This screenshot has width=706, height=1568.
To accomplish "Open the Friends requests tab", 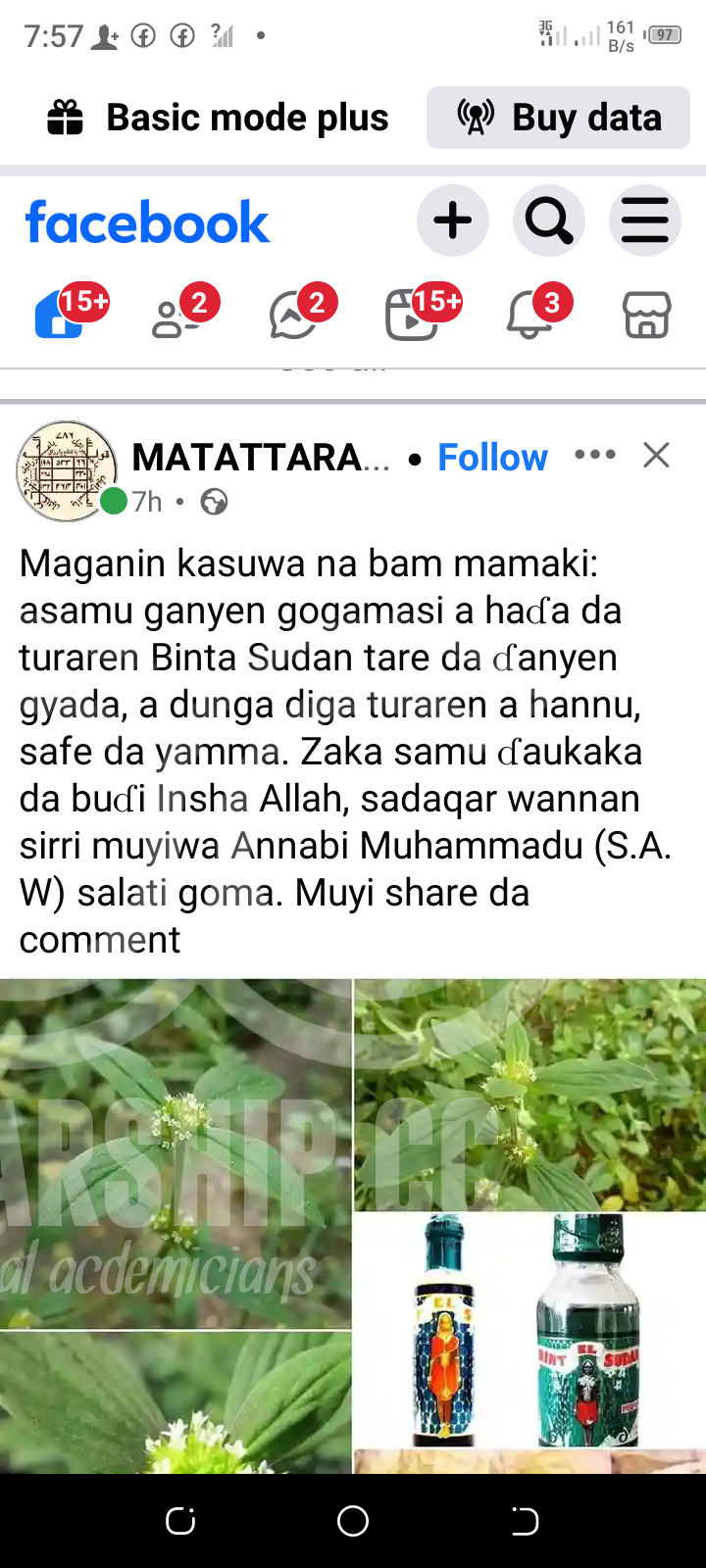I will [x=176, y=315].
